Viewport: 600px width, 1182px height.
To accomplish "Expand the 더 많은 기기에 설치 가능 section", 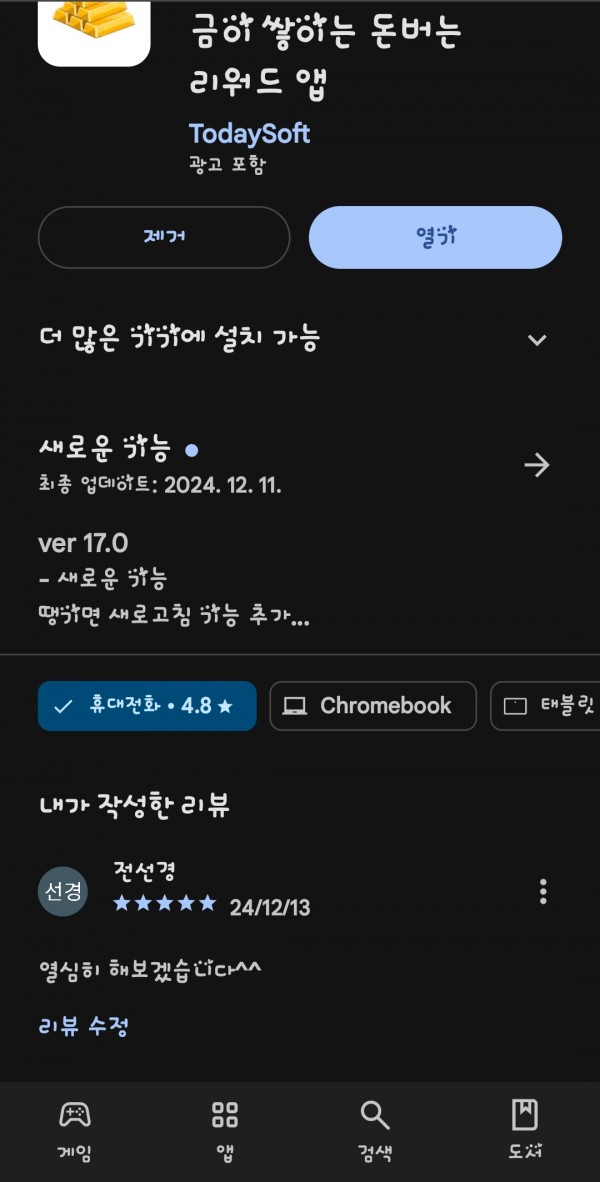I will coord(537,339).
